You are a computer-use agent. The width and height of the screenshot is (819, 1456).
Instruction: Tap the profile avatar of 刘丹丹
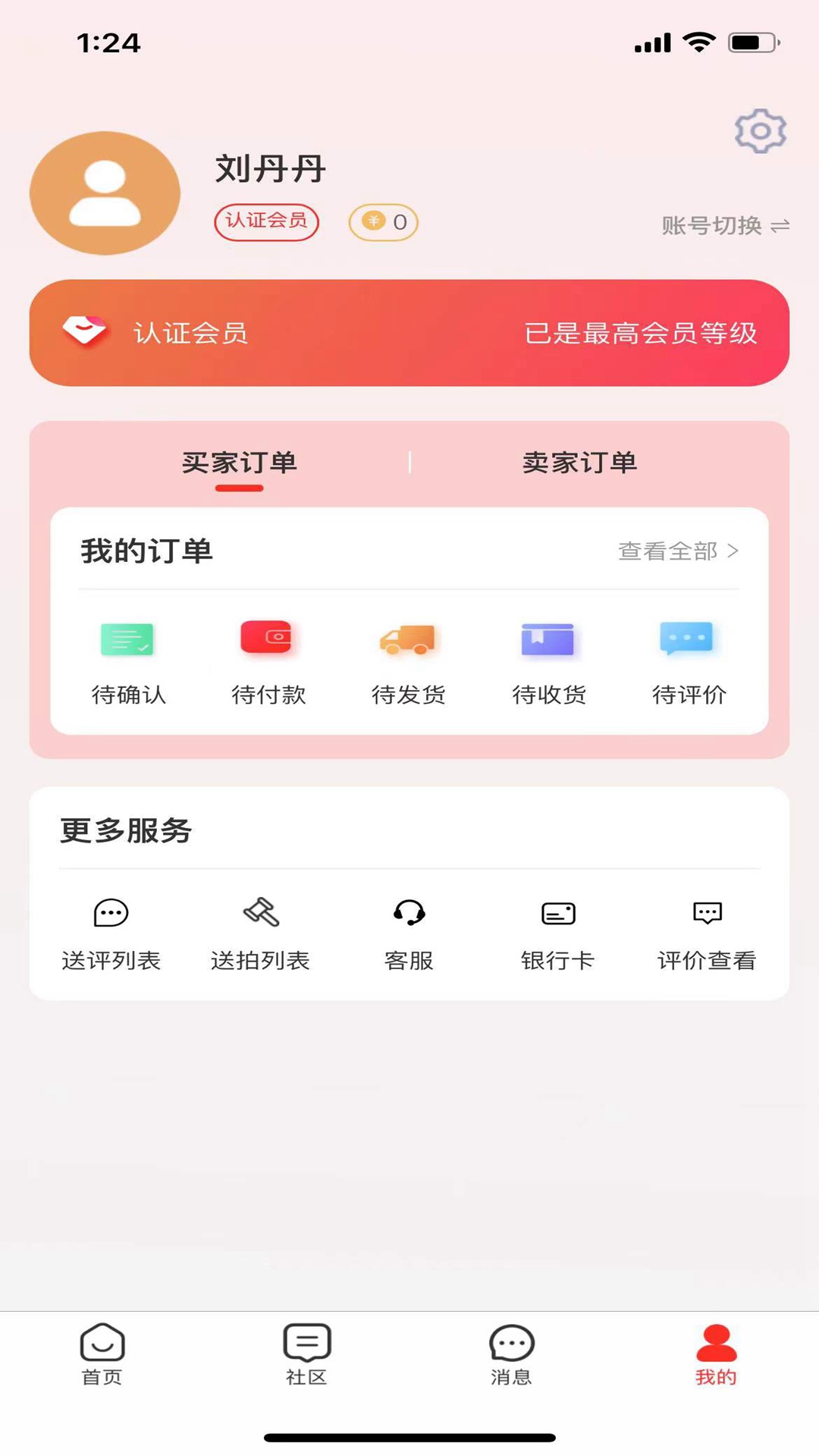pyautogui.click(x=105, y=194)
